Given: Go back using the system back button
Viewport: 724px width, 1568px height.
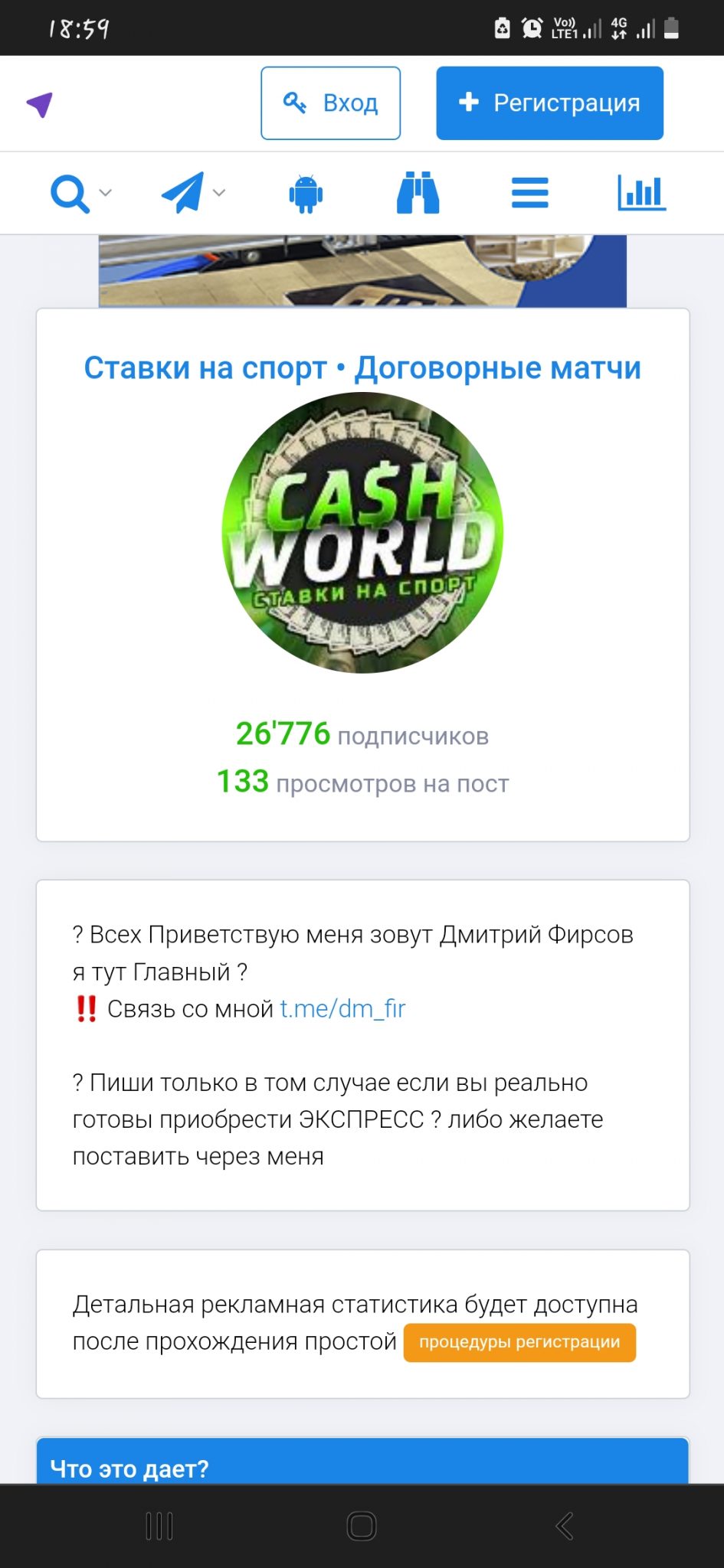Looking at the screenshot, I should click(565, 1526).
